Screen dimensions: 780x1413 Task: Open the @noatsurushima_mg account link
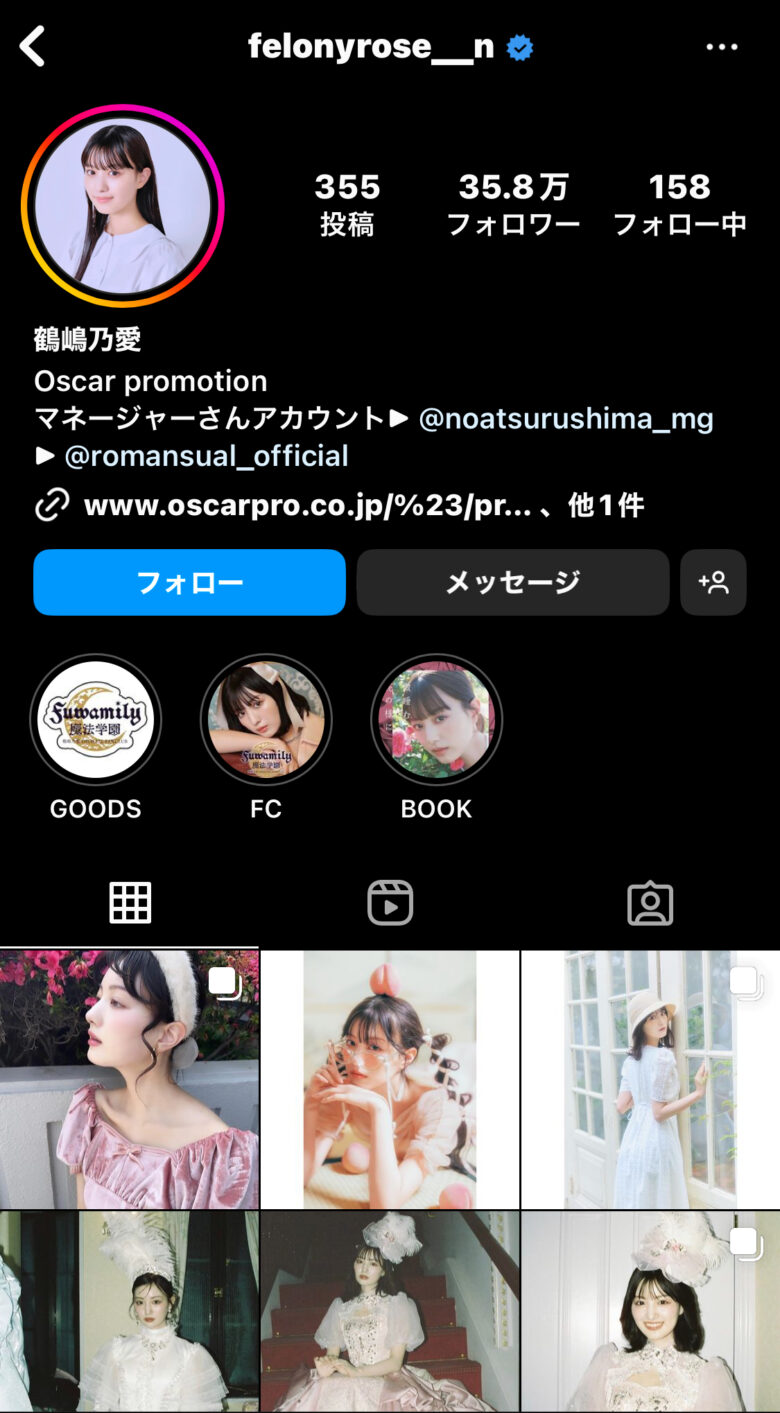coord(566,418)
